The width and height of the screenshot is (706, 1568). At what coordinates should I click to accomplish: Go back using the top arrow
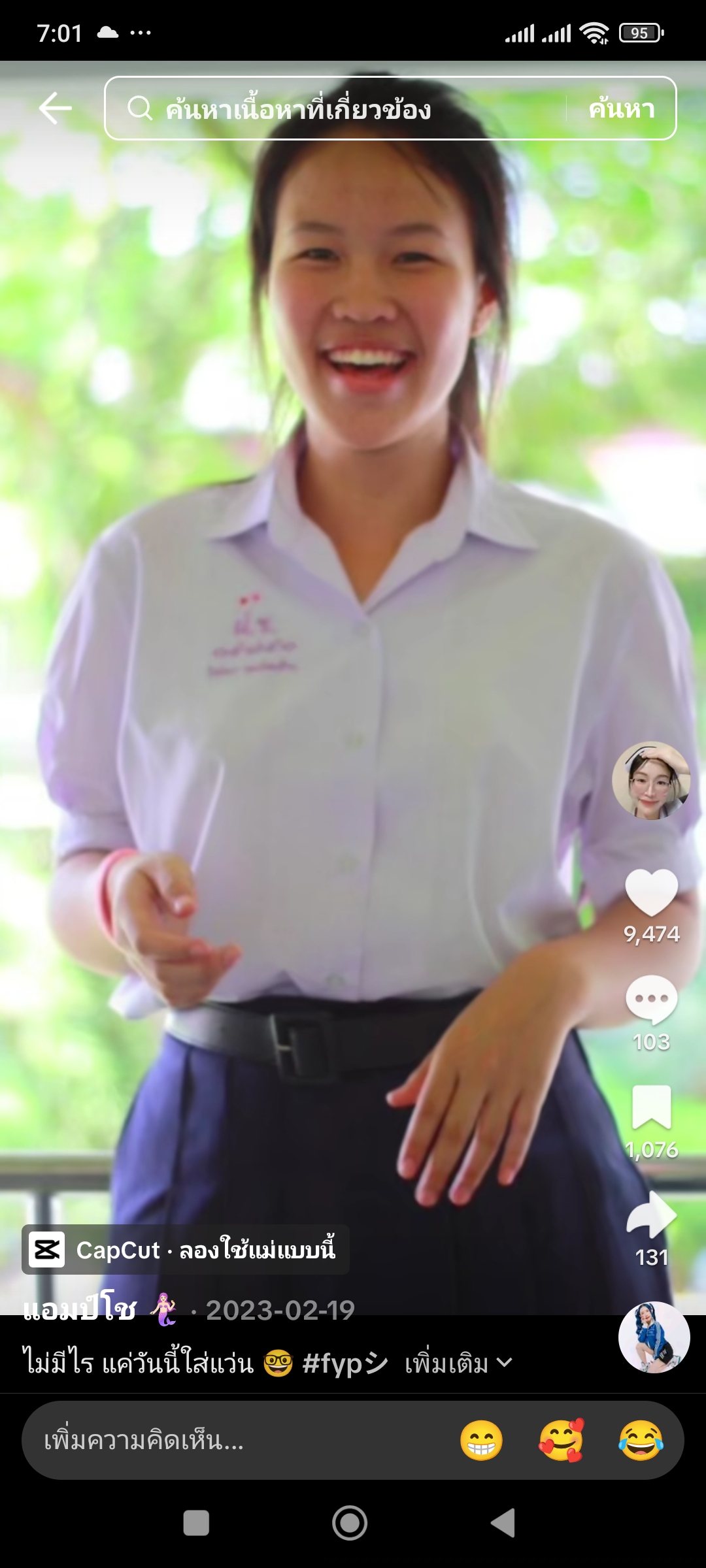point(56,108)
